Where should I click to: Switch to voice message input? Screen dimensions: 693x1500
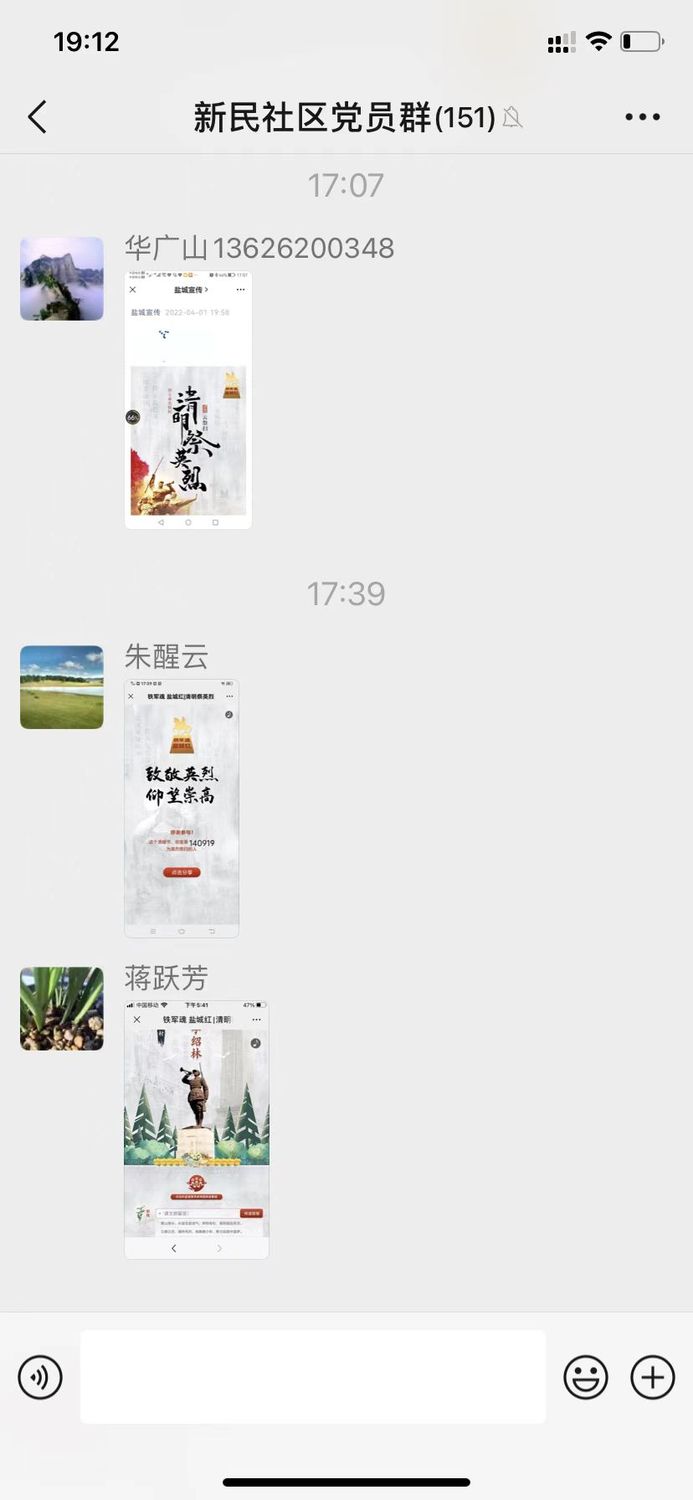(x=40, y=1377)
